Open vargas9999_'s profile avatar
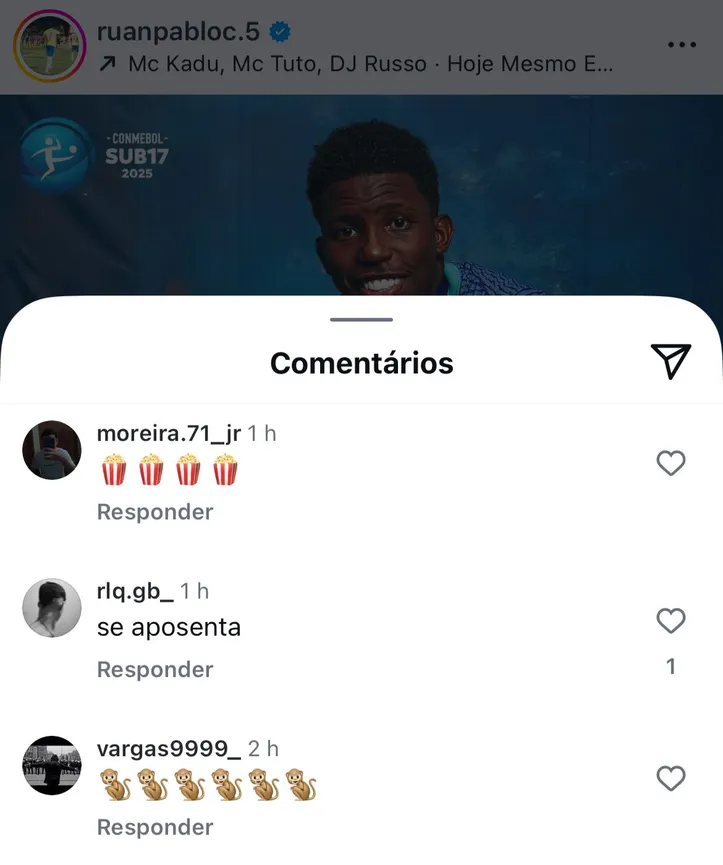This screenshot has width=723, height=865. point(52,765)
